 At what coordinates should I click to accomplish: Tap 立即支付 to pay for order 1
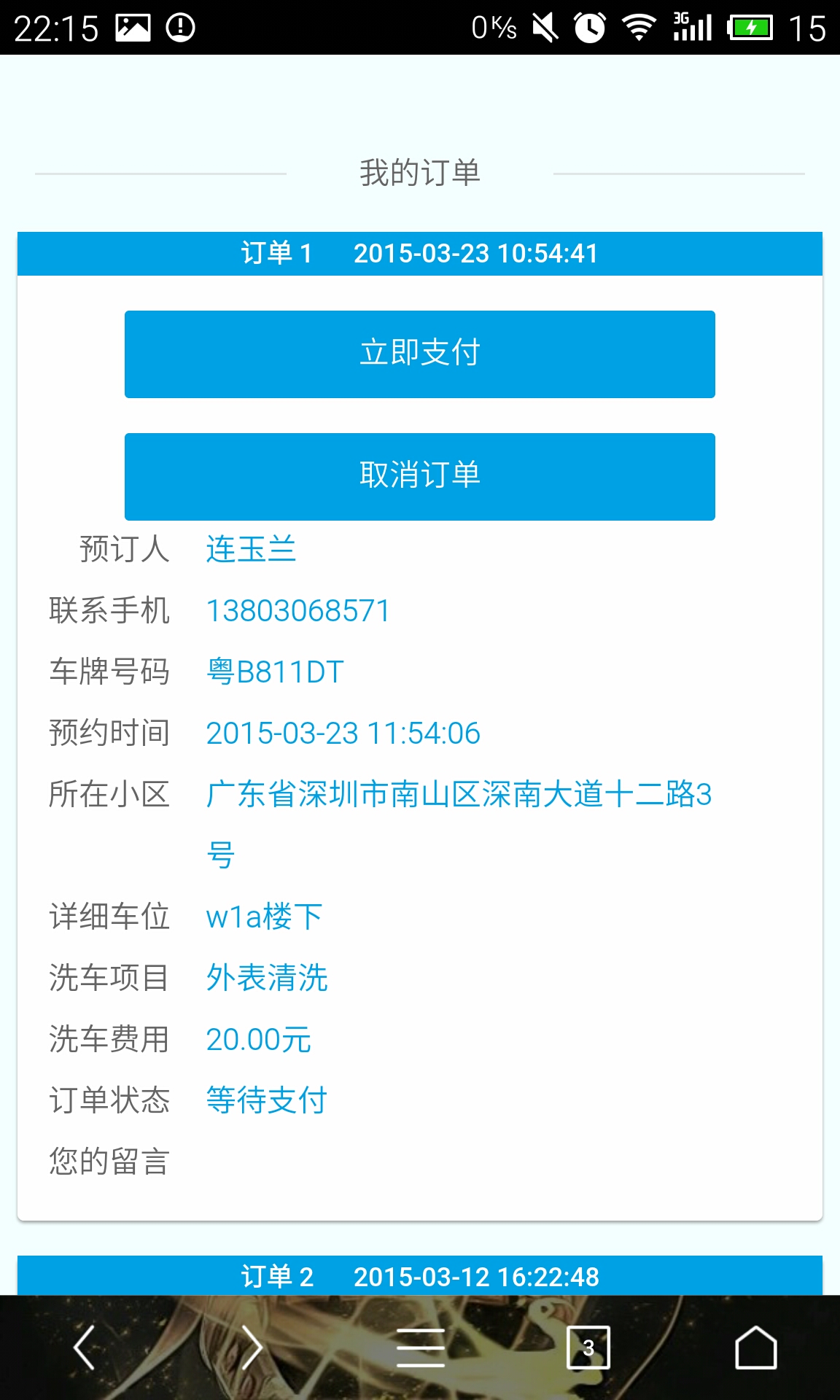pyautogui.click(x=420, y=354)
